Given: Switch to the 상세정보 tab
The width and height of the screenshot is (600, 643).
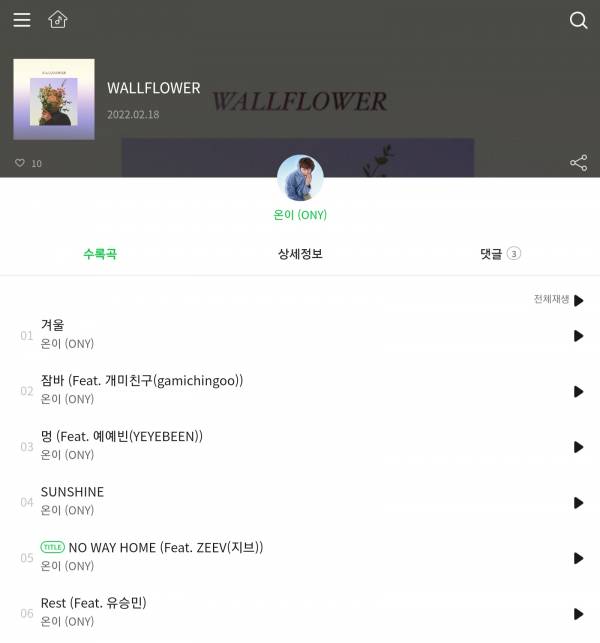Looking at the screenshot, I should [300, 254].
